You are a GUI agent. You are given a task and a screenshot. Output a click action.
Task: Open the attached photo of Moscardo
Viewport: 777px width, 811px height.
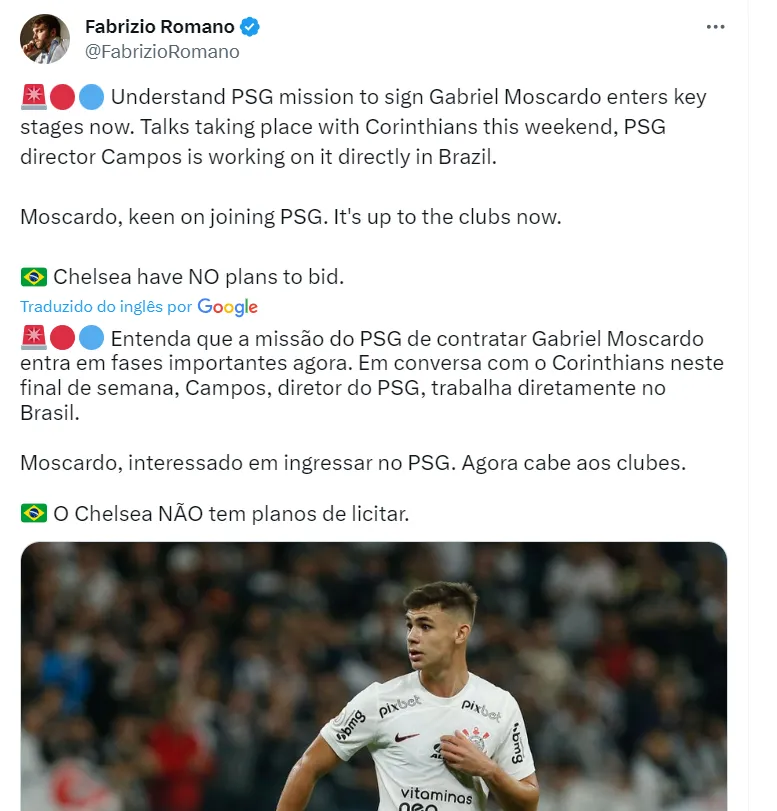click(373, 676)
